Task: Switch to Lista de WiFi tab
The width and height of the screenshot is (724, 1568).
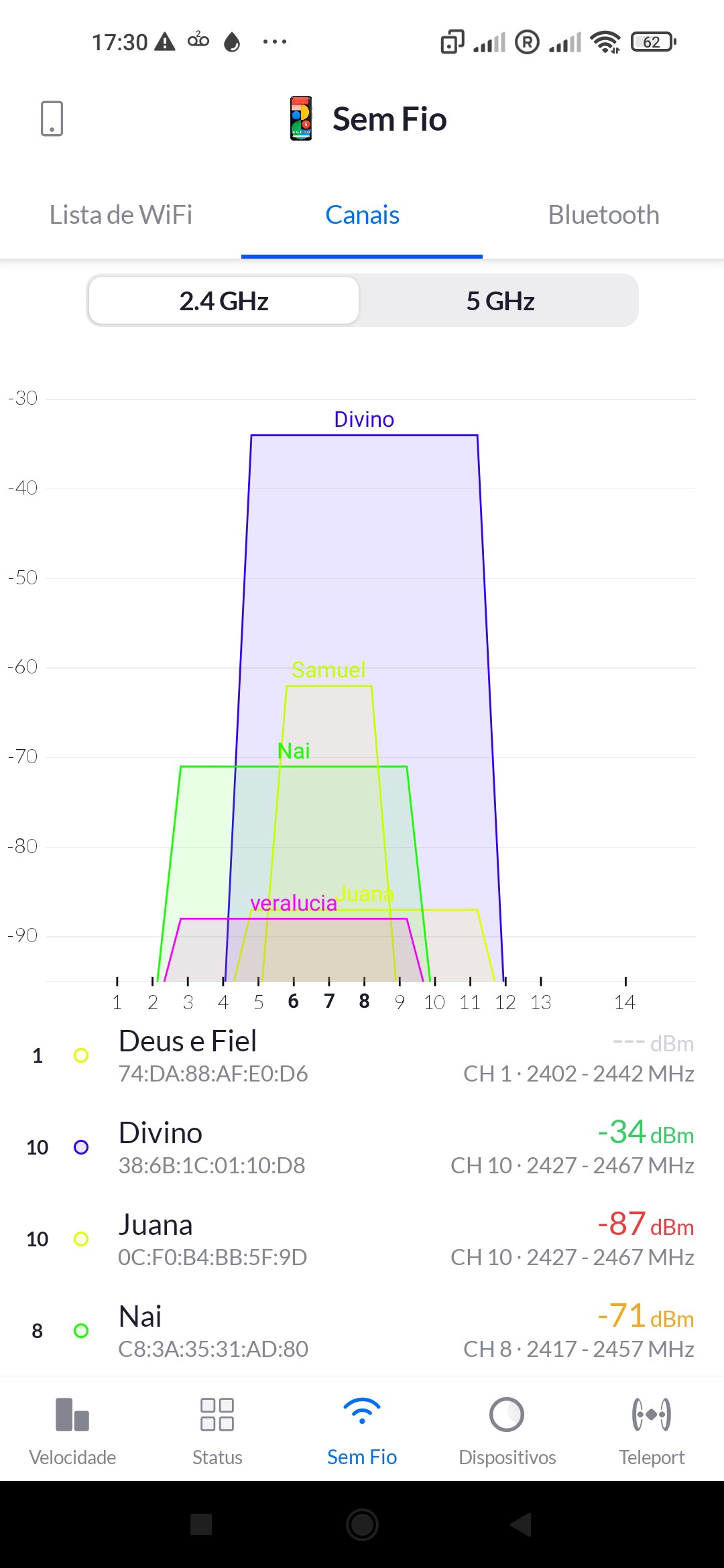Action: pos(121,215)
